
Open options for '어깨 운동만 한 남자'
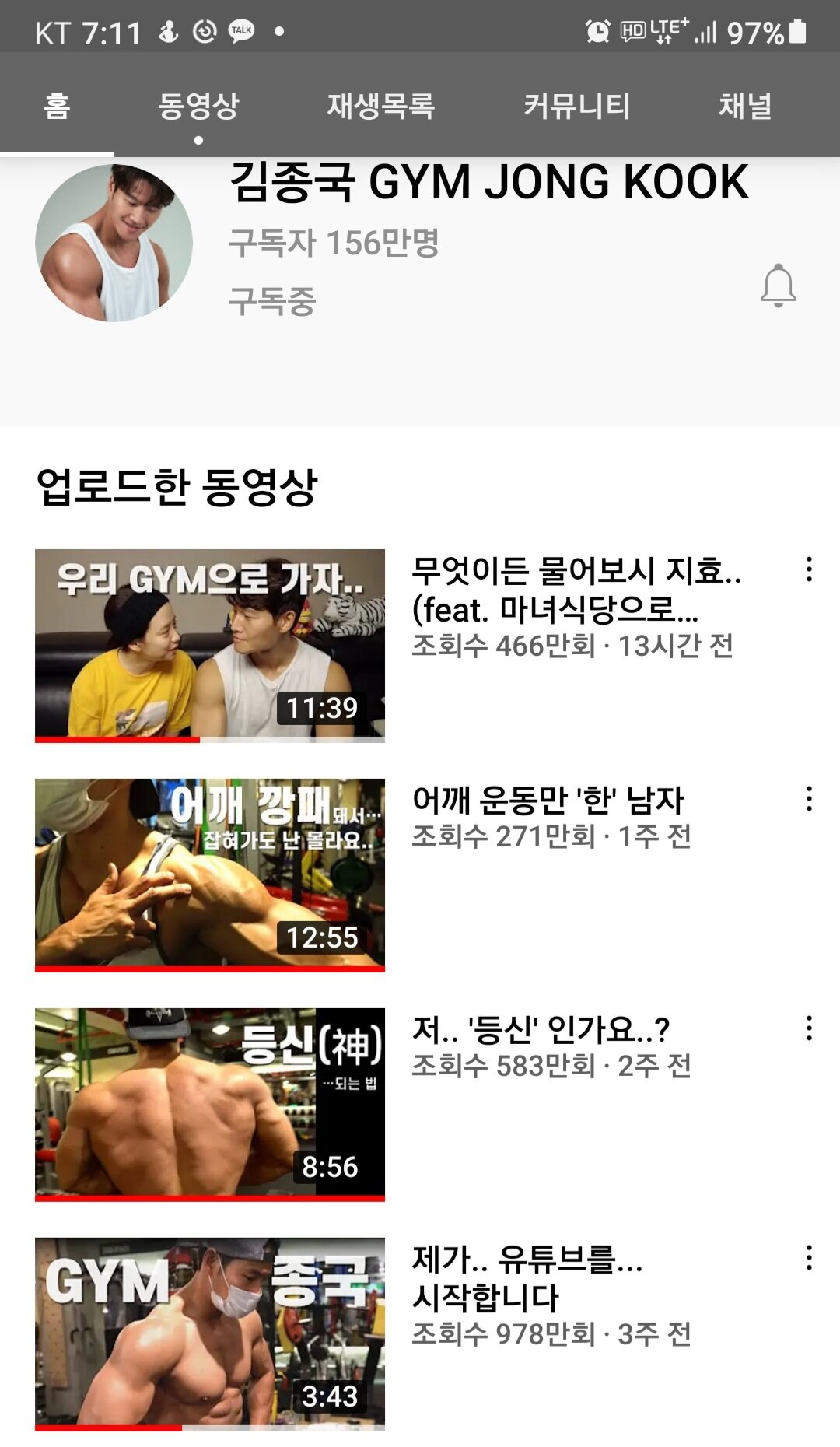click(x=809, y=799)
